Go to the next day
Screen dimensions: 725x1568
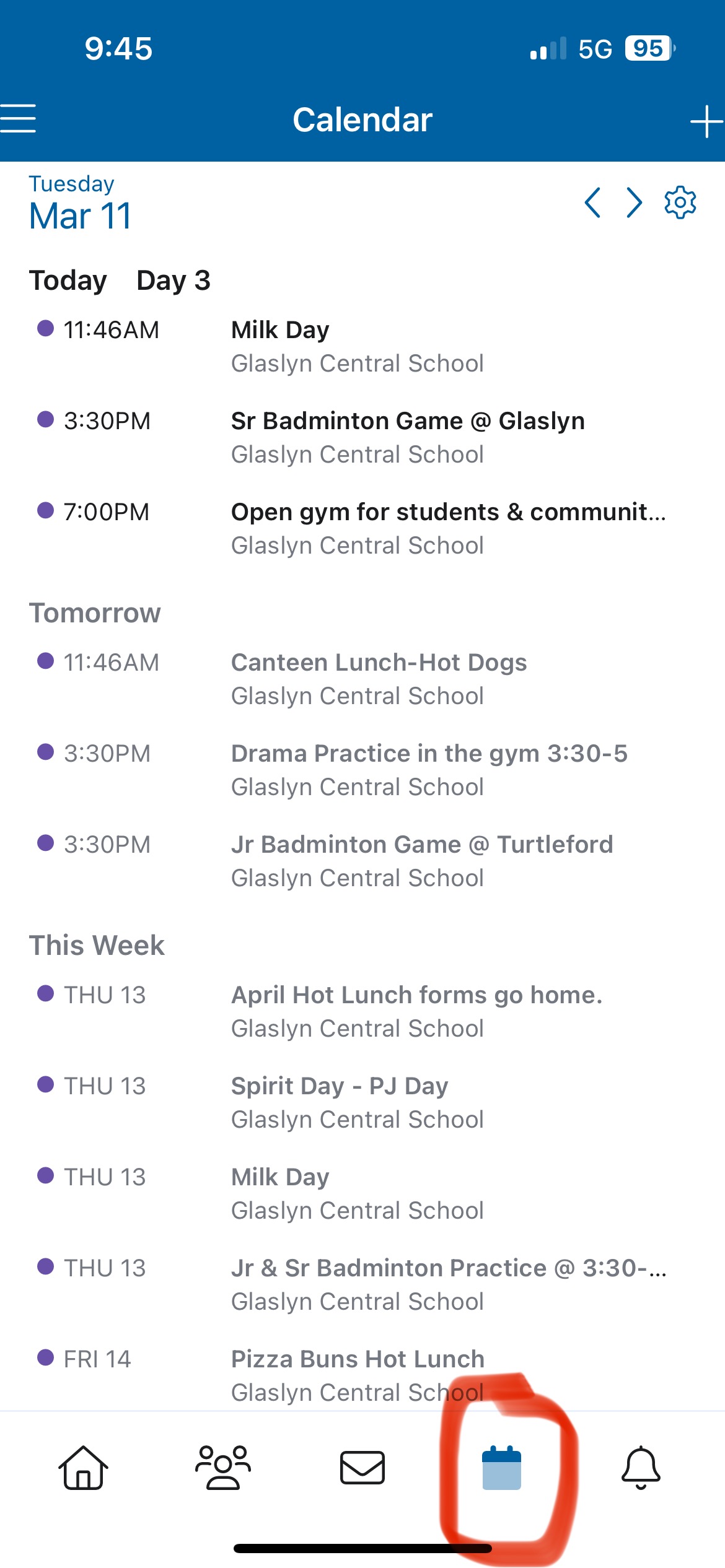click(x=635, y=203)
